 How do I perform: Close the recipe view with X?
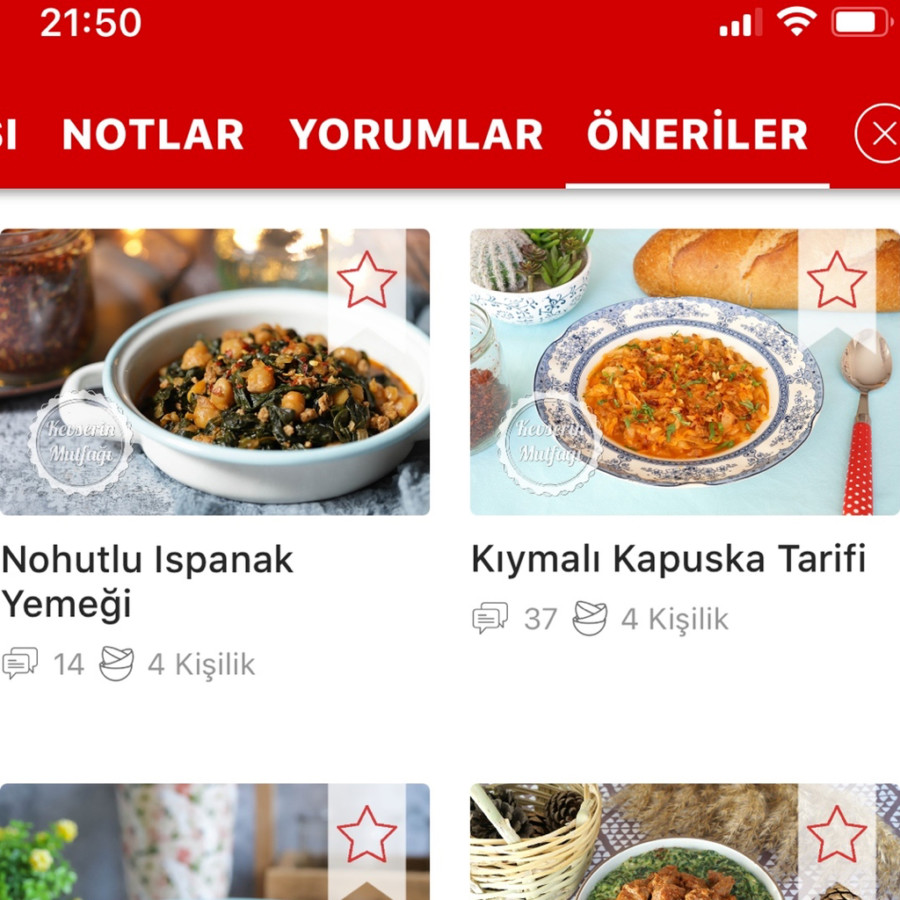click(x=882, y=134)
